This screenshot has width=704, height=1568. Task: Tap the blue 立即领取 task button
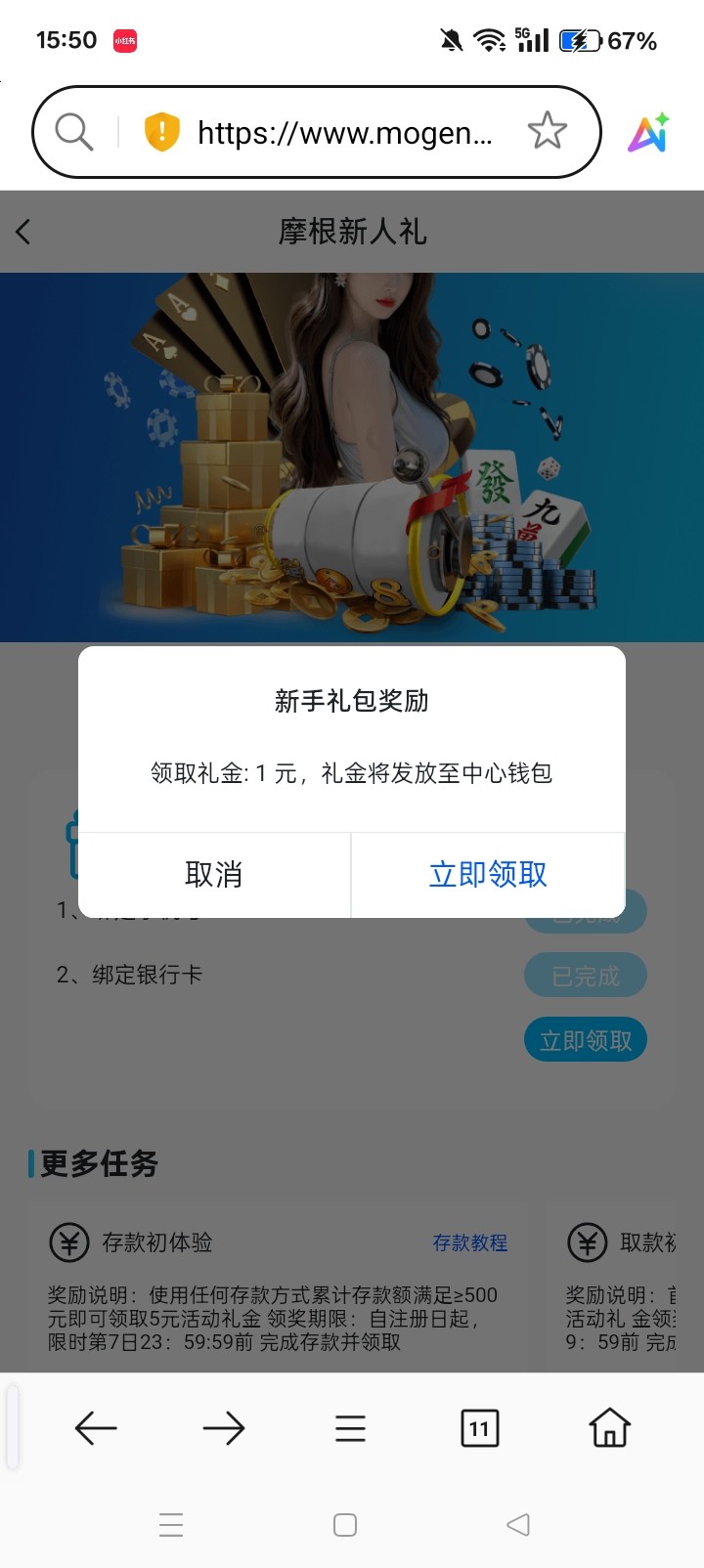pyautogui.click(x=585, y=1039)
